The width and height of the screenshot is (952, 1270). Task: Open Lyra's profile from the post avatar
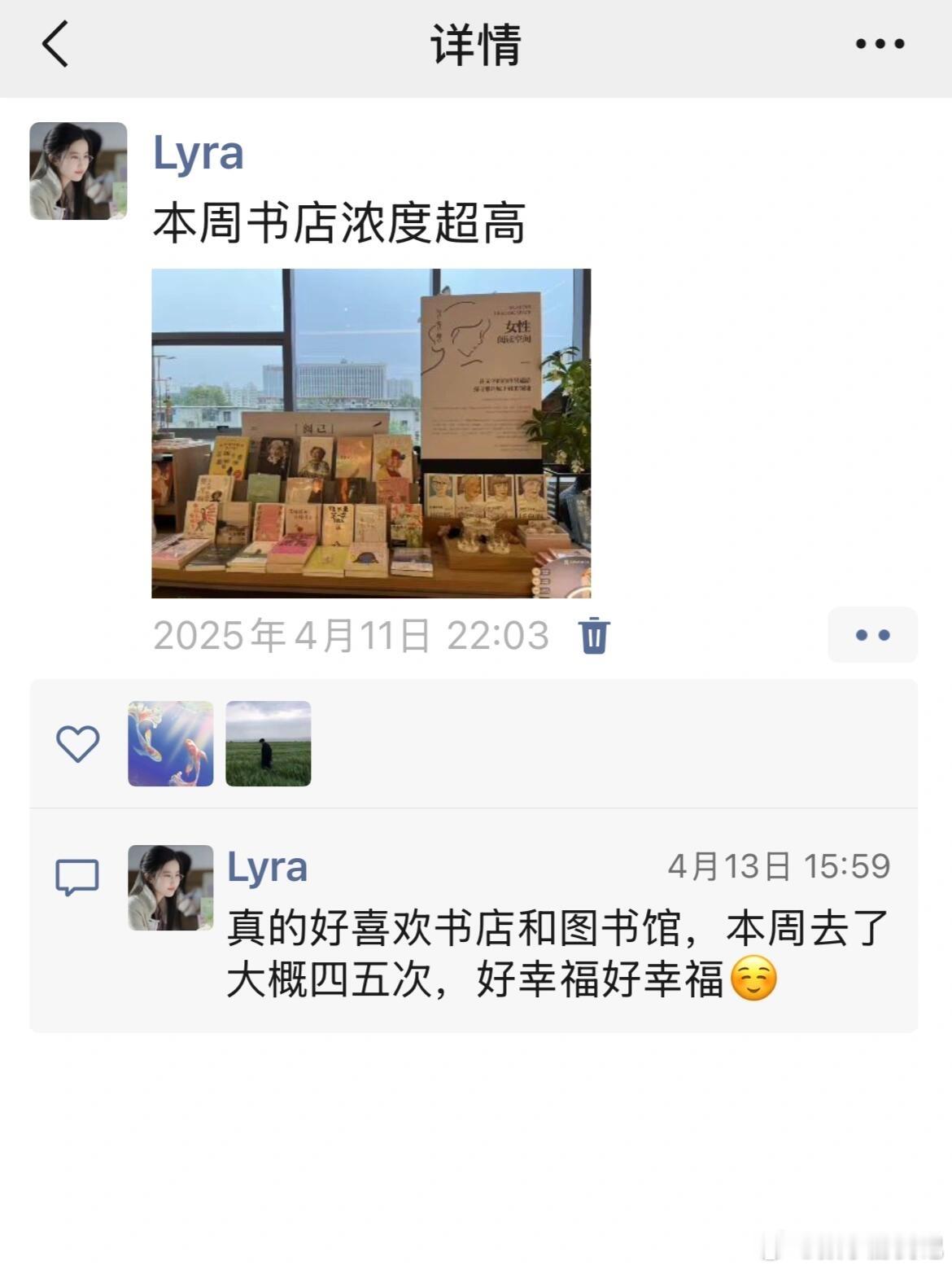(78, 171)
